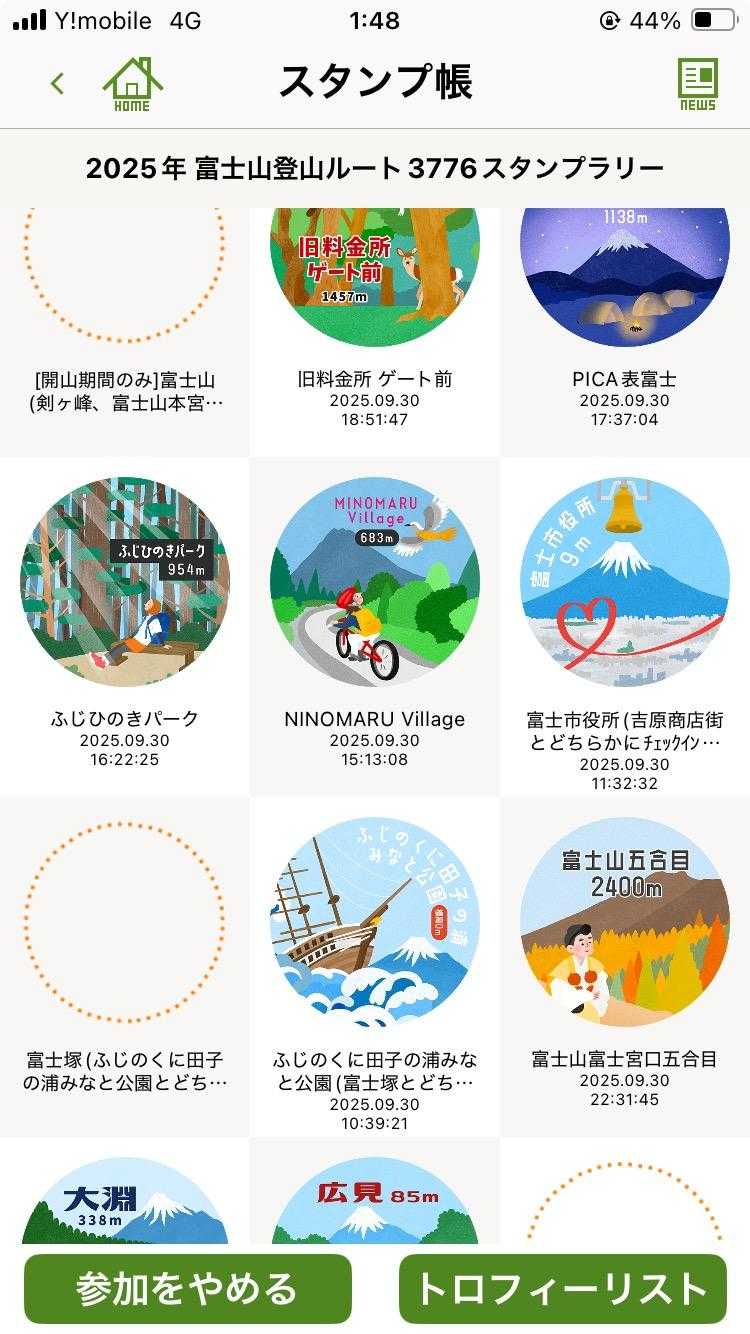
Task: Open the 富士山富士宮口五合目 stamp
Action: pos(625,922)
